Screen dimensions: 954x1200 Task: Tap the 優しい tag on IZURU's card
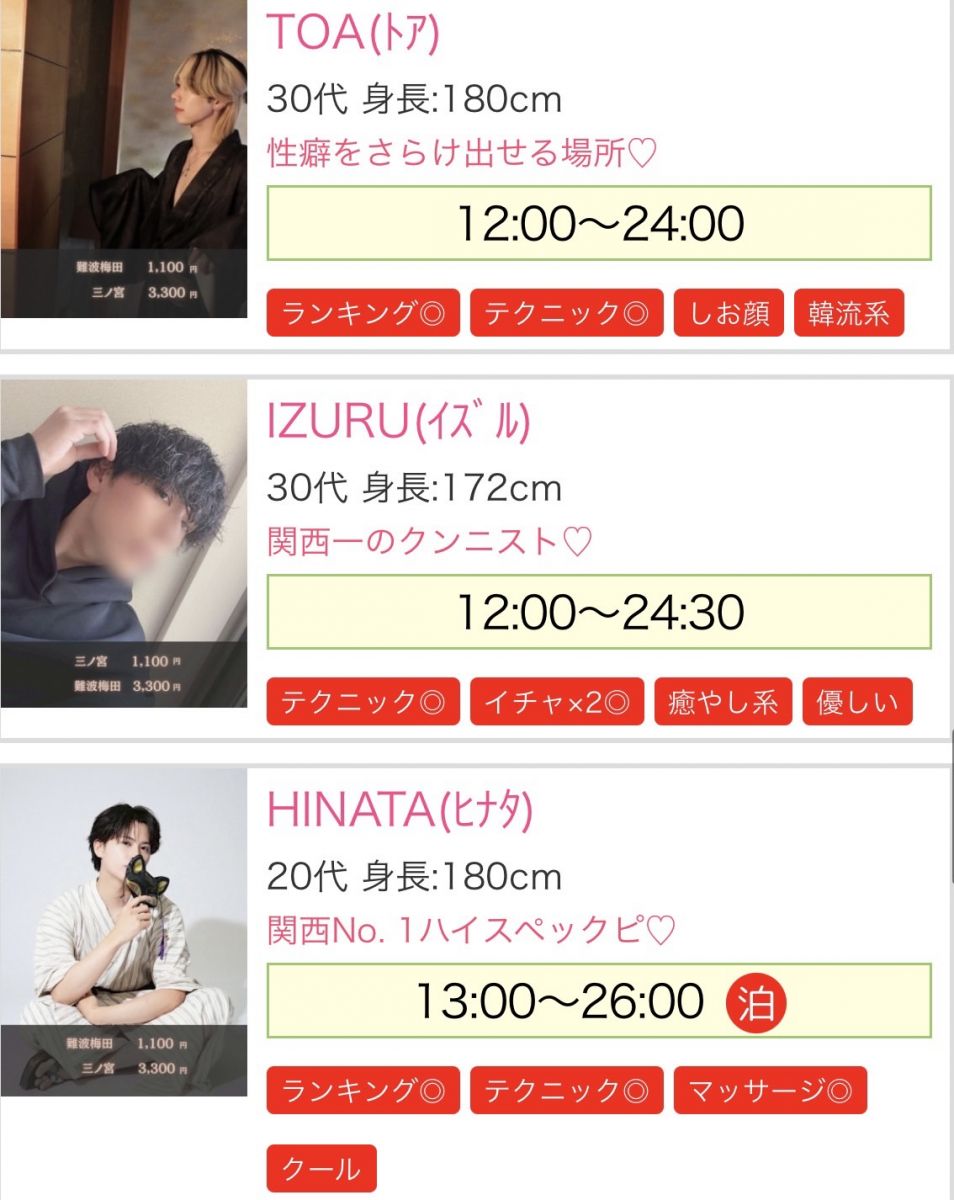point(857,702)
